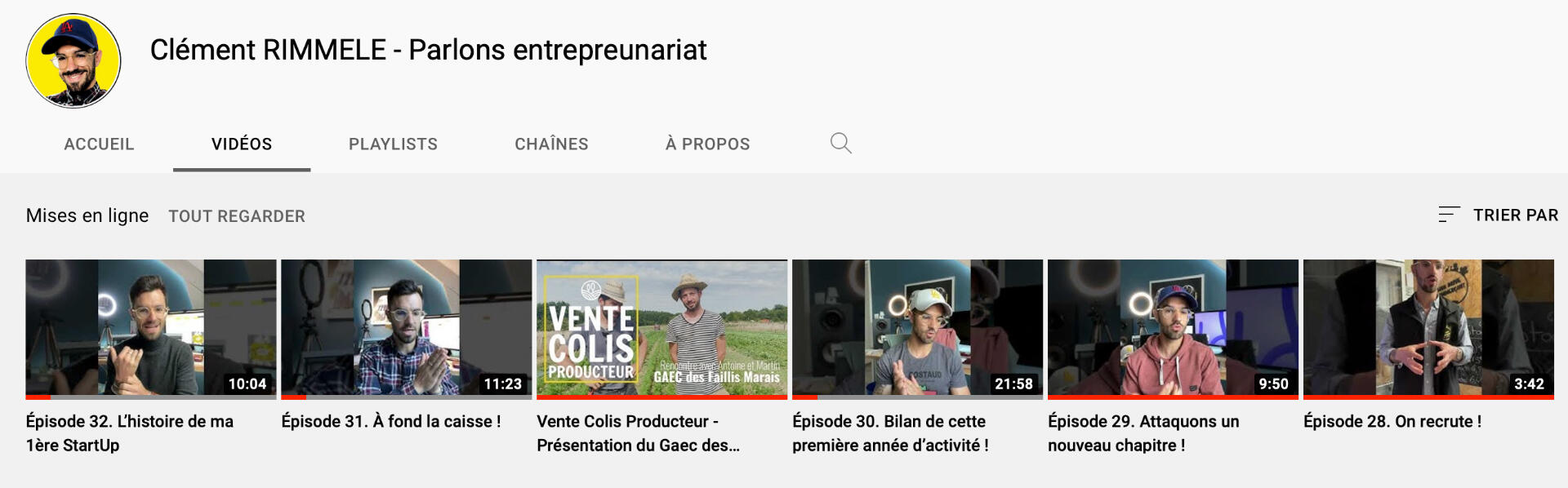Open Épisode 28 On recrute video
The image size is (1568, 488).
pos(1428,328)
